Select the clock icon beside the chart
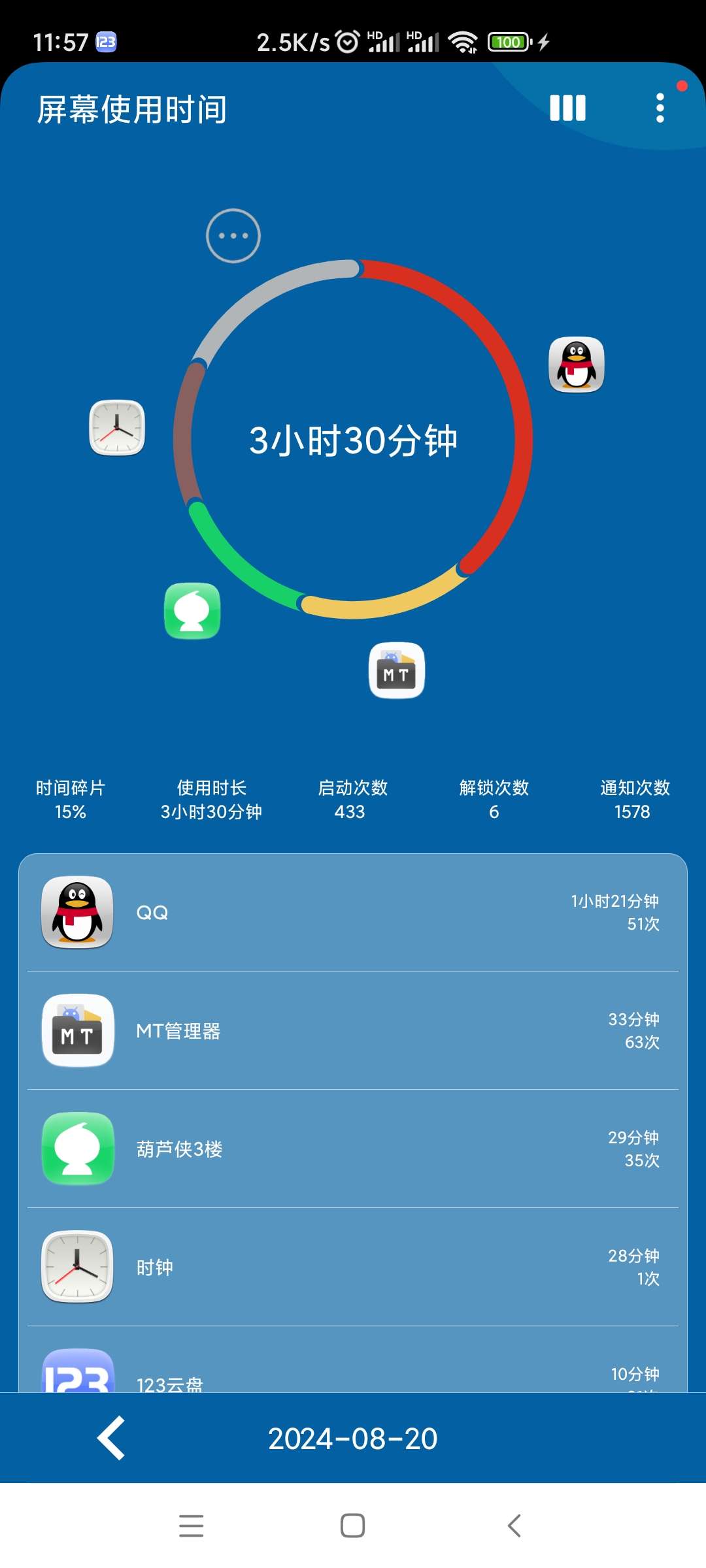706x1568 pixels. point(117,428)
